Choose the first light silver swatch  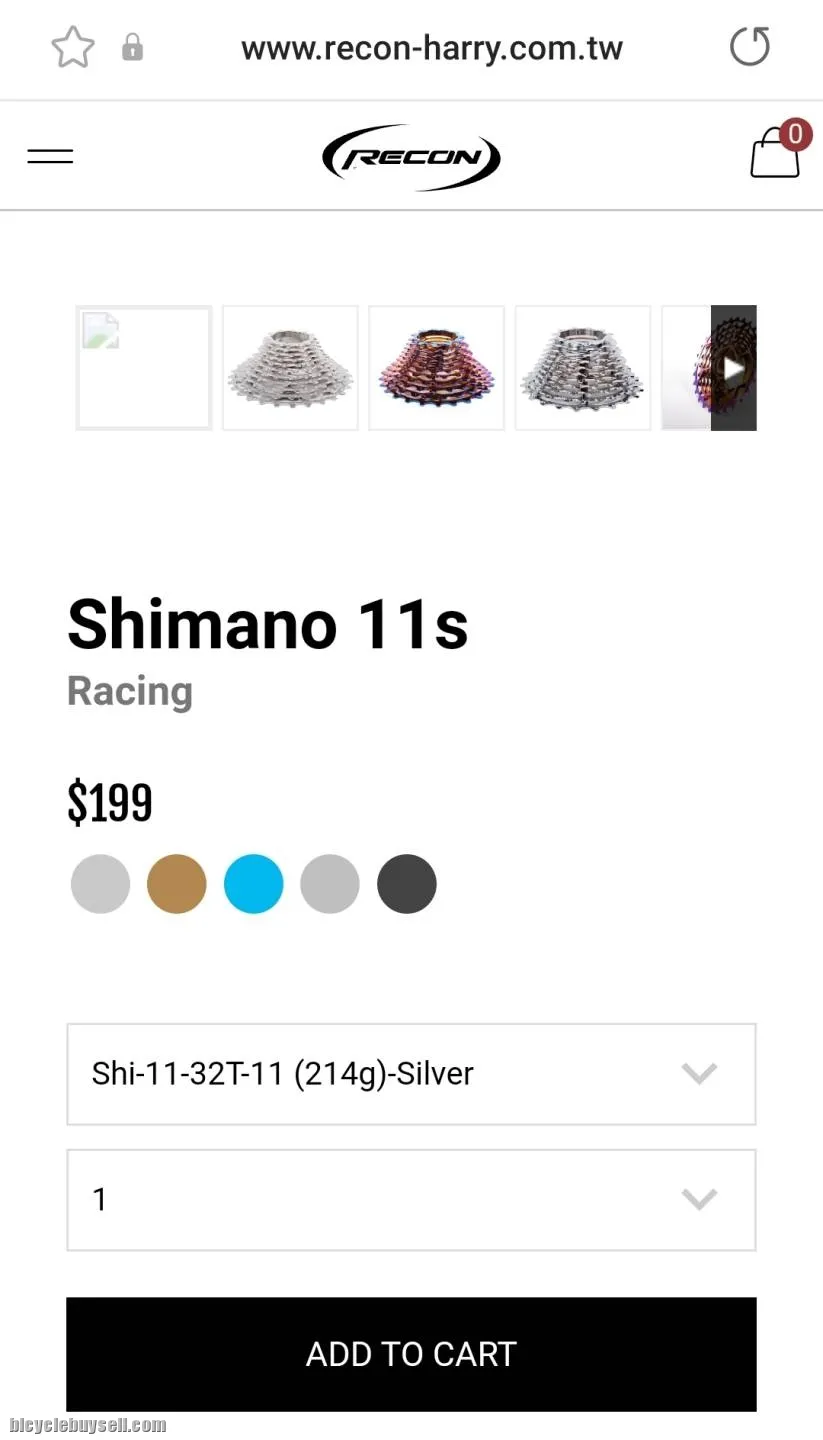pos(100,884)
